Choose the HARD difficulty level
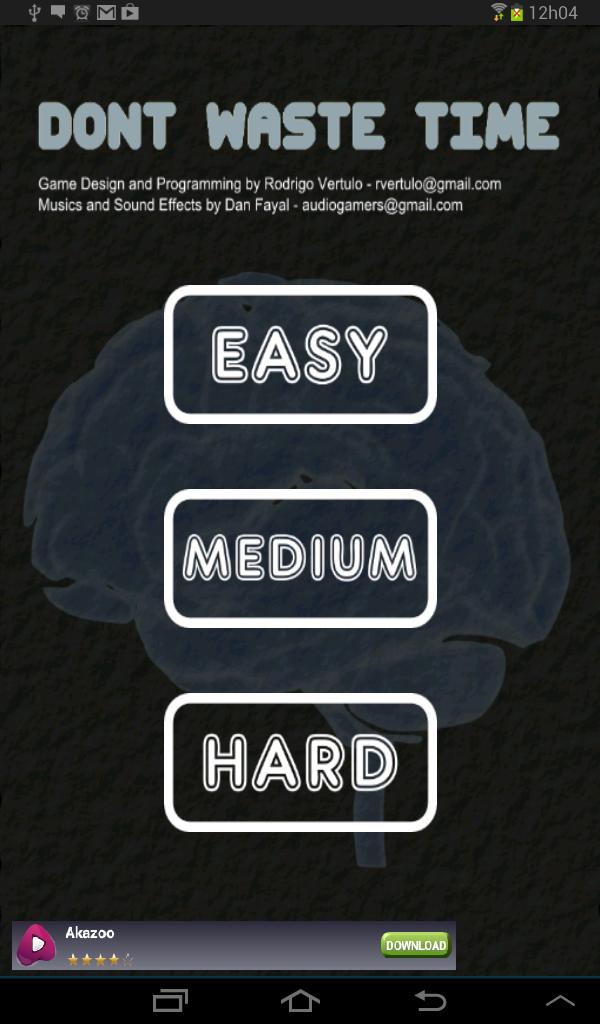The image size is (600, 1024). click(x=300, y=762)
